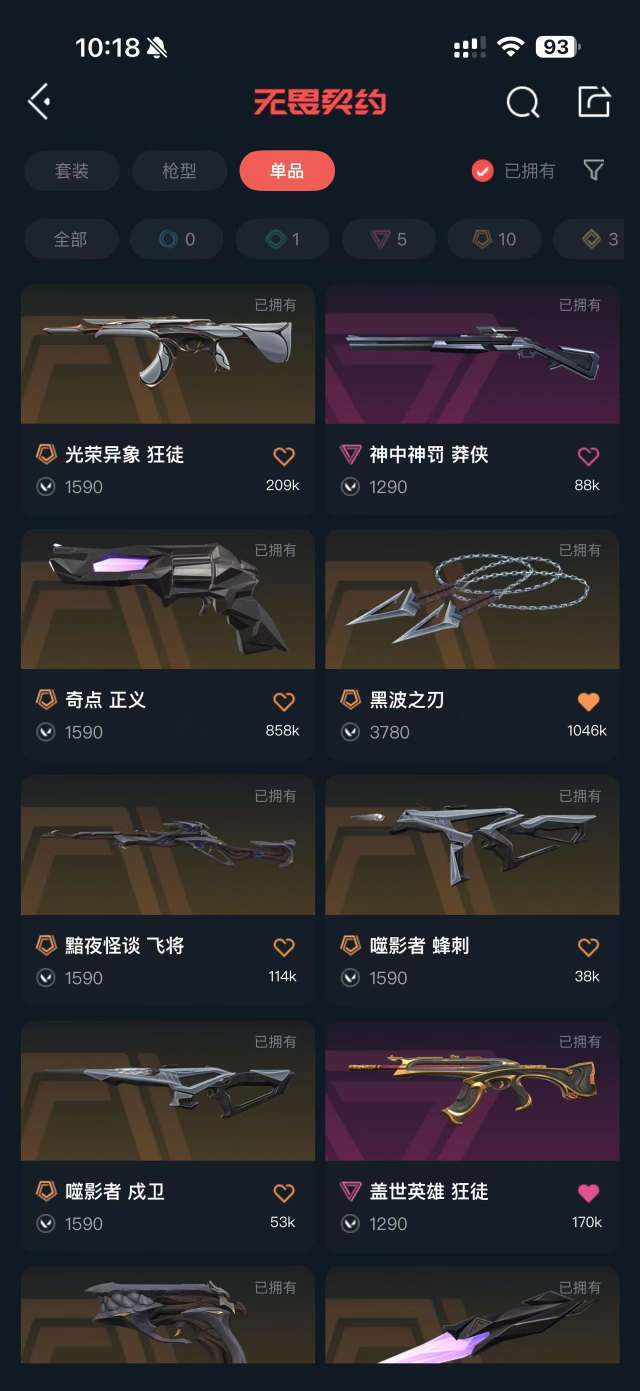
Task: Like the 神中神罚 莽侠 skin
Action: [589, 456]
